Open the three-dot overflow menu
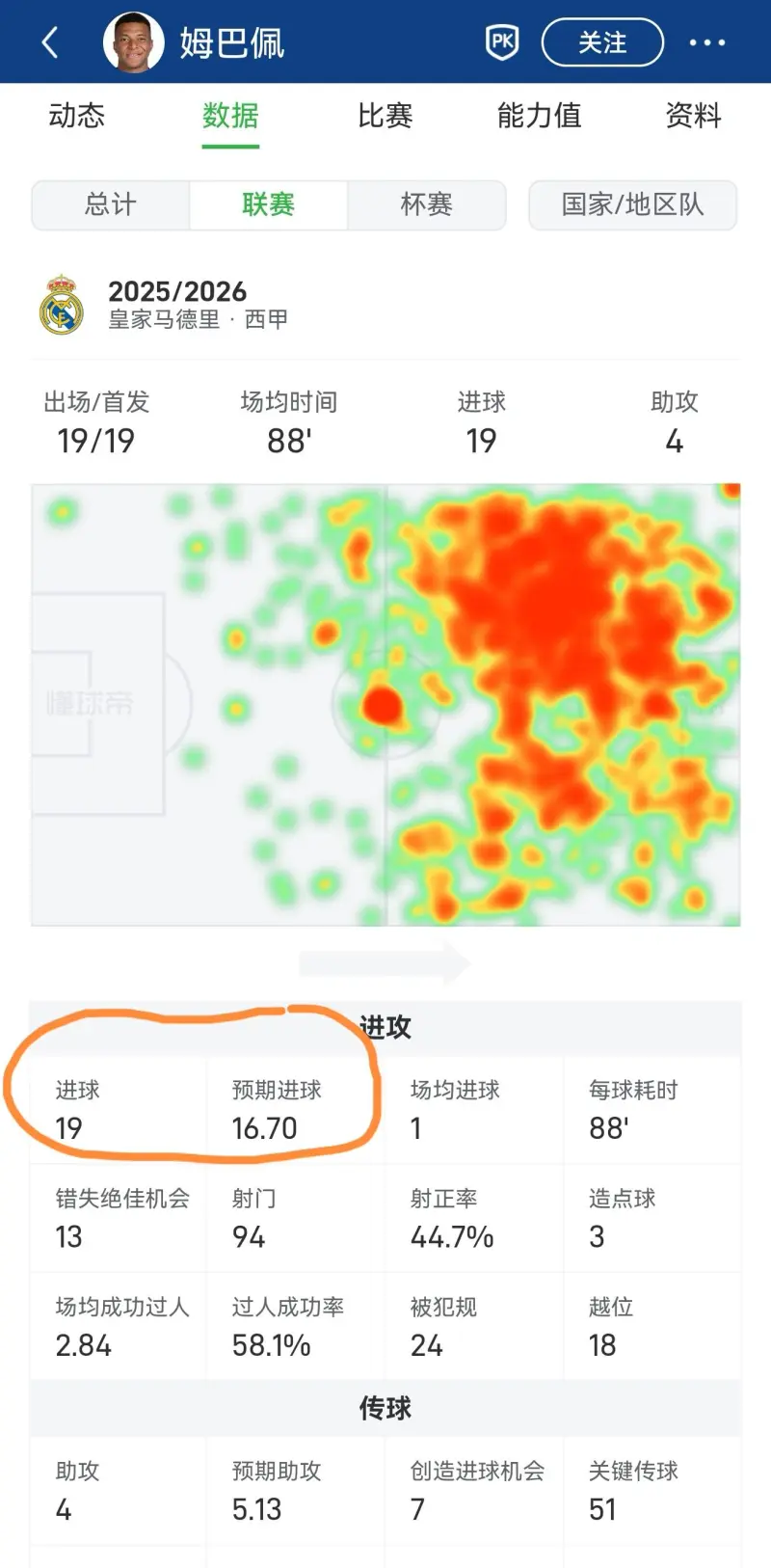Screen dimensions: 771x1568 pyautogui.click(x=706, y=42)
